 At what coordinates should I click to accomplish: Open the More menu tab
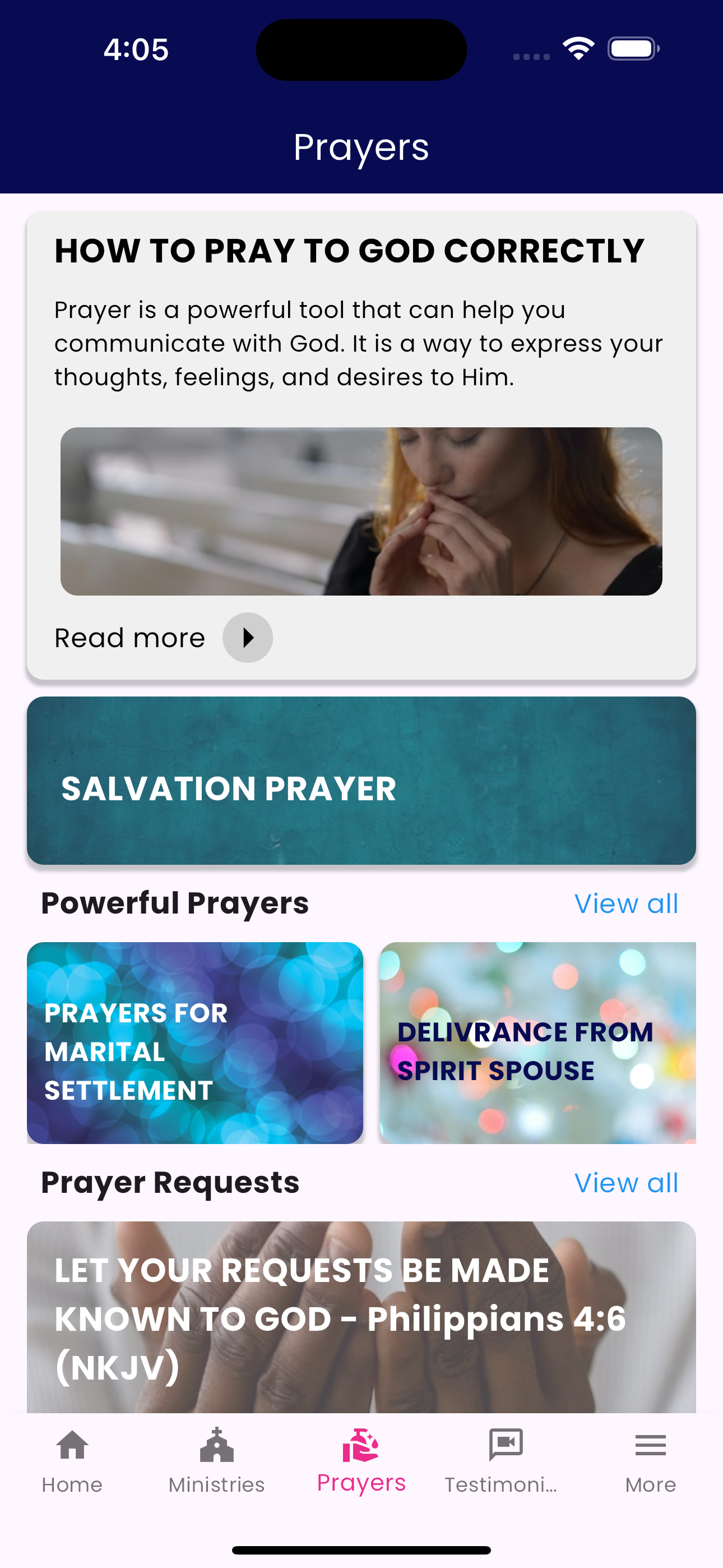coord(651,1461)
